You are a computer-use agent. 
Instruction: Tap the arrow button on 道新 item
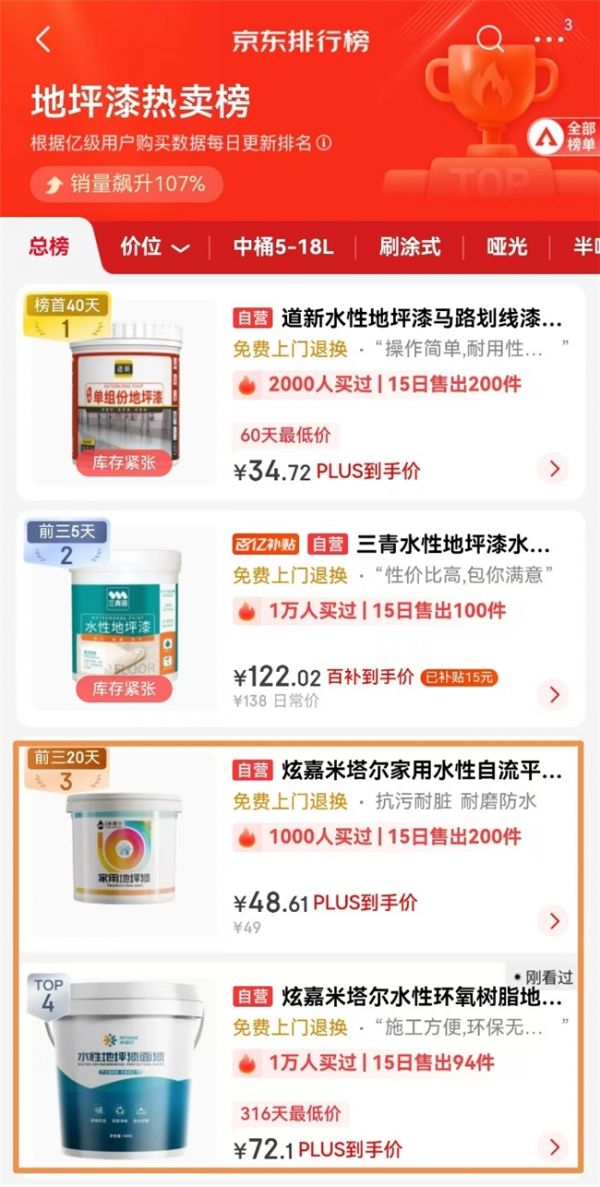tap(553, 467)
